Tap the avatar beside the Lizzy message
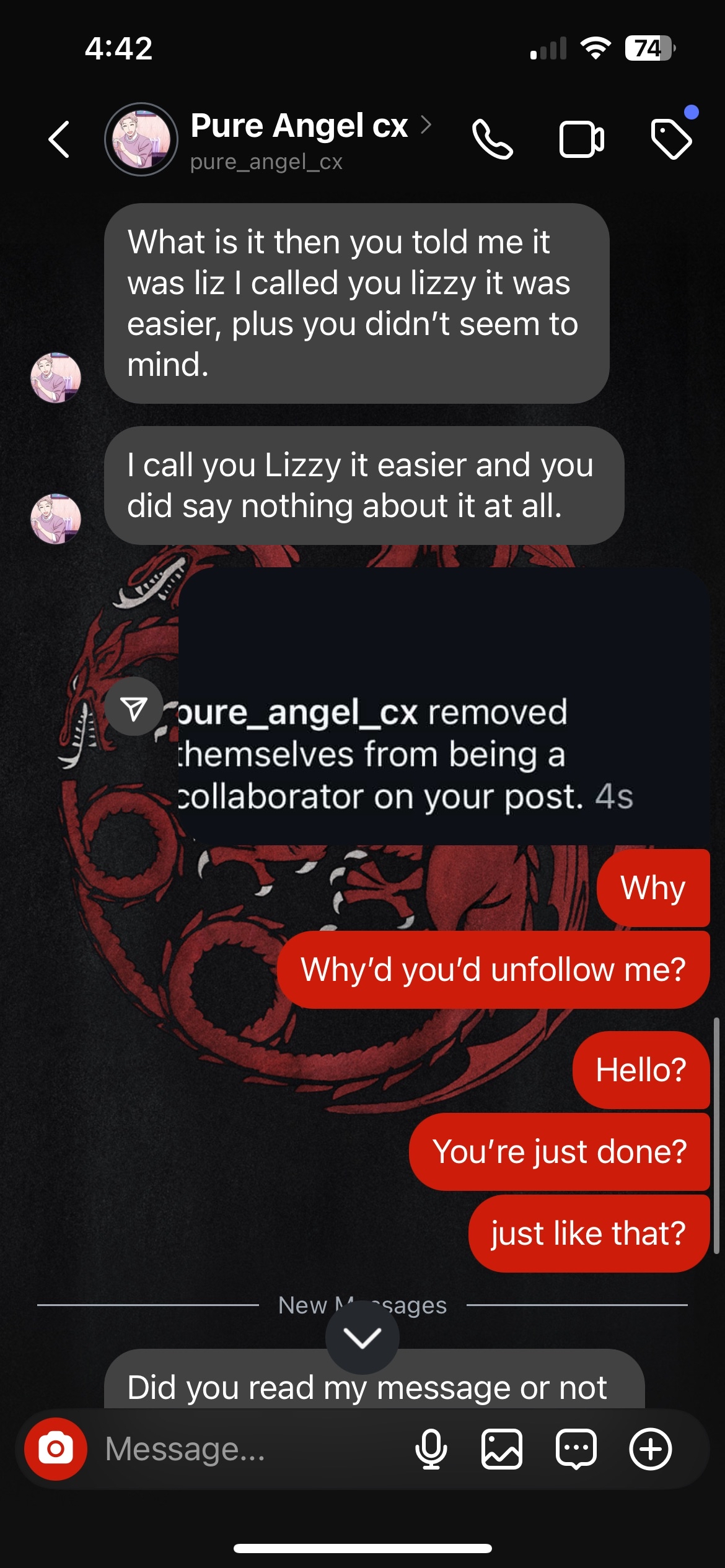Image resolution: width=725 pixels, height=1568 pixels. pyautogui.click(x=56, y=518)
